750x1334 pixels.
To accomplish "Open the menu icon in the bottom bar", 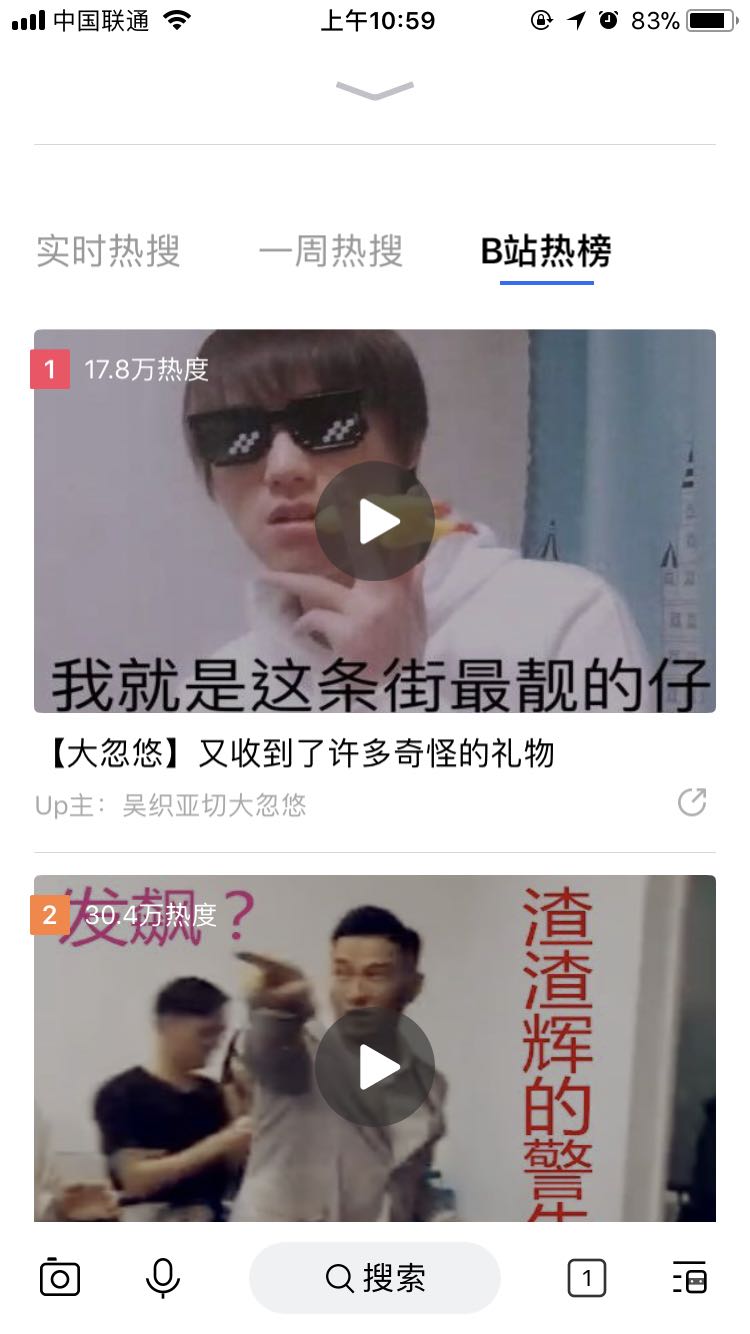I will (690, 1278).
